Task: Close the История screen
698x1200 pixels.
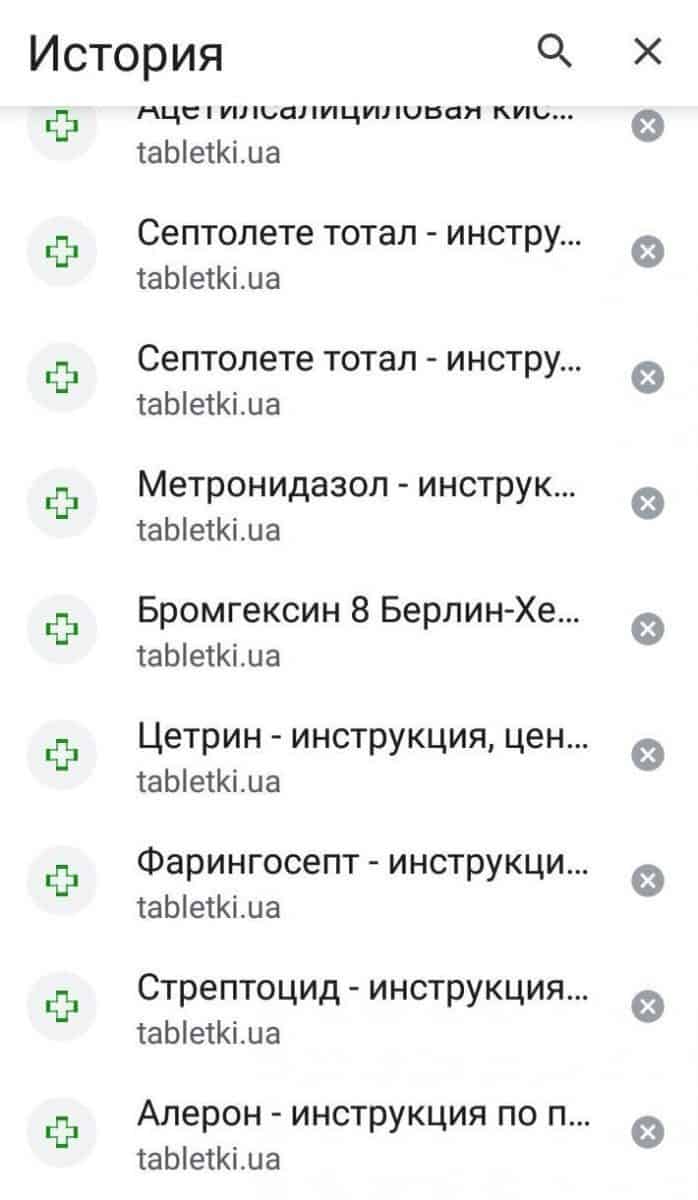Action: pyautogui.click(x=648, y=51)
